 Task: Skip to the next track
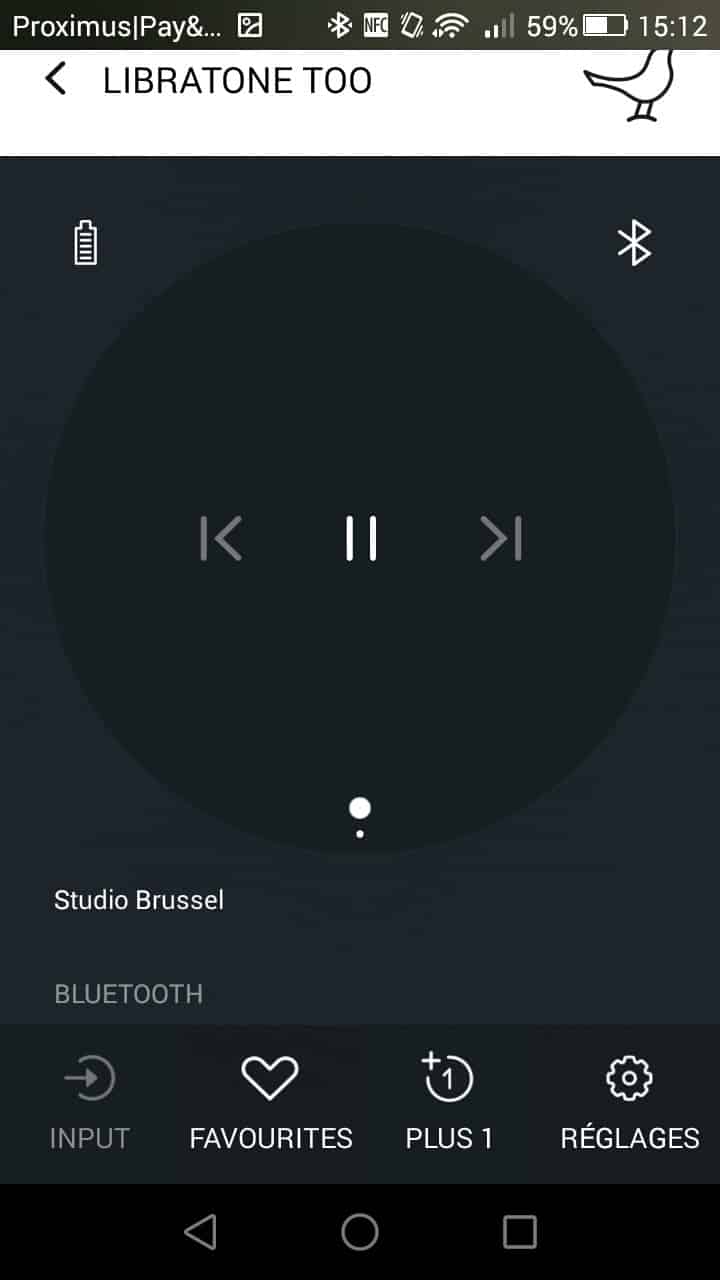click(501, 539)
